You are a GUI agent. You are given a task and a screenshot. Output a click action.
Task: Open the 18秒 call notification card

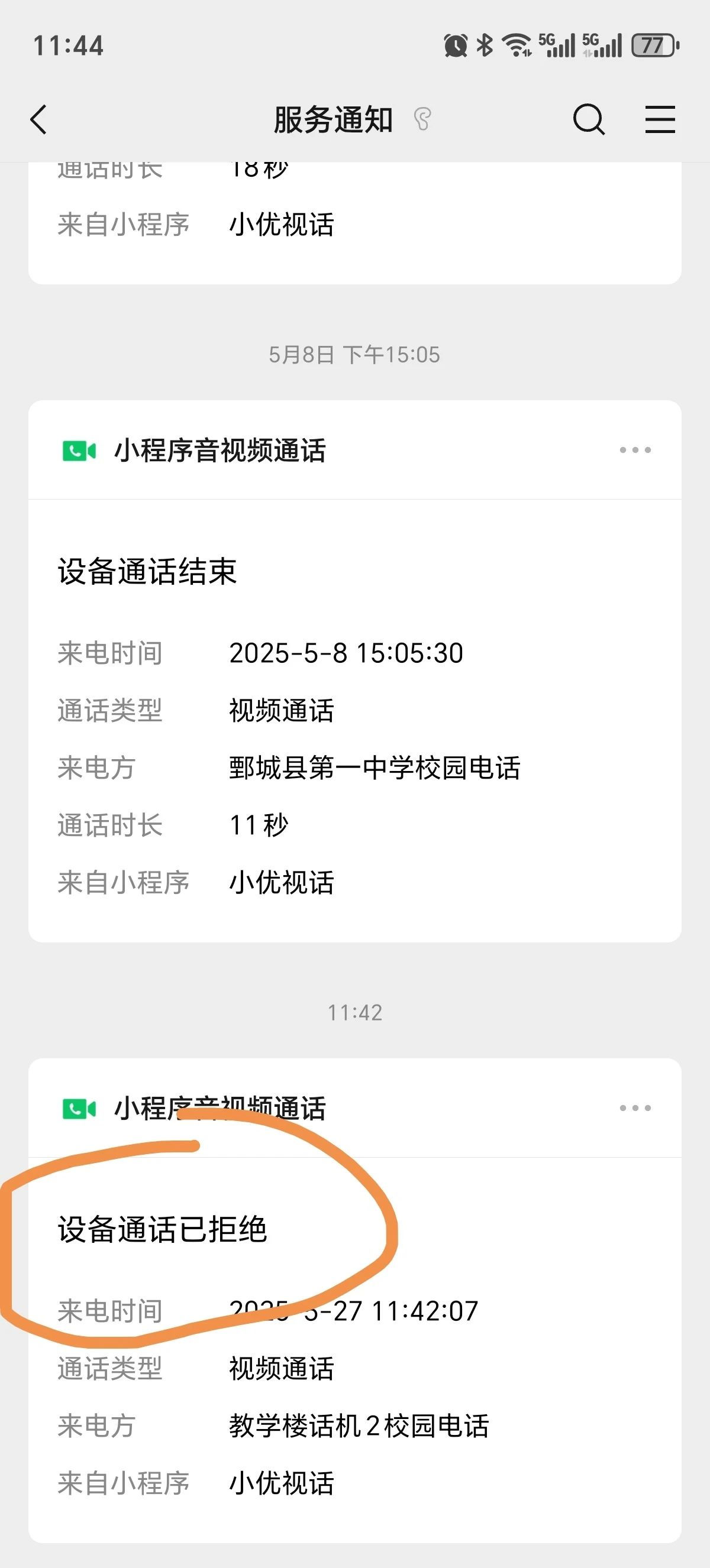tap(354, 223)
